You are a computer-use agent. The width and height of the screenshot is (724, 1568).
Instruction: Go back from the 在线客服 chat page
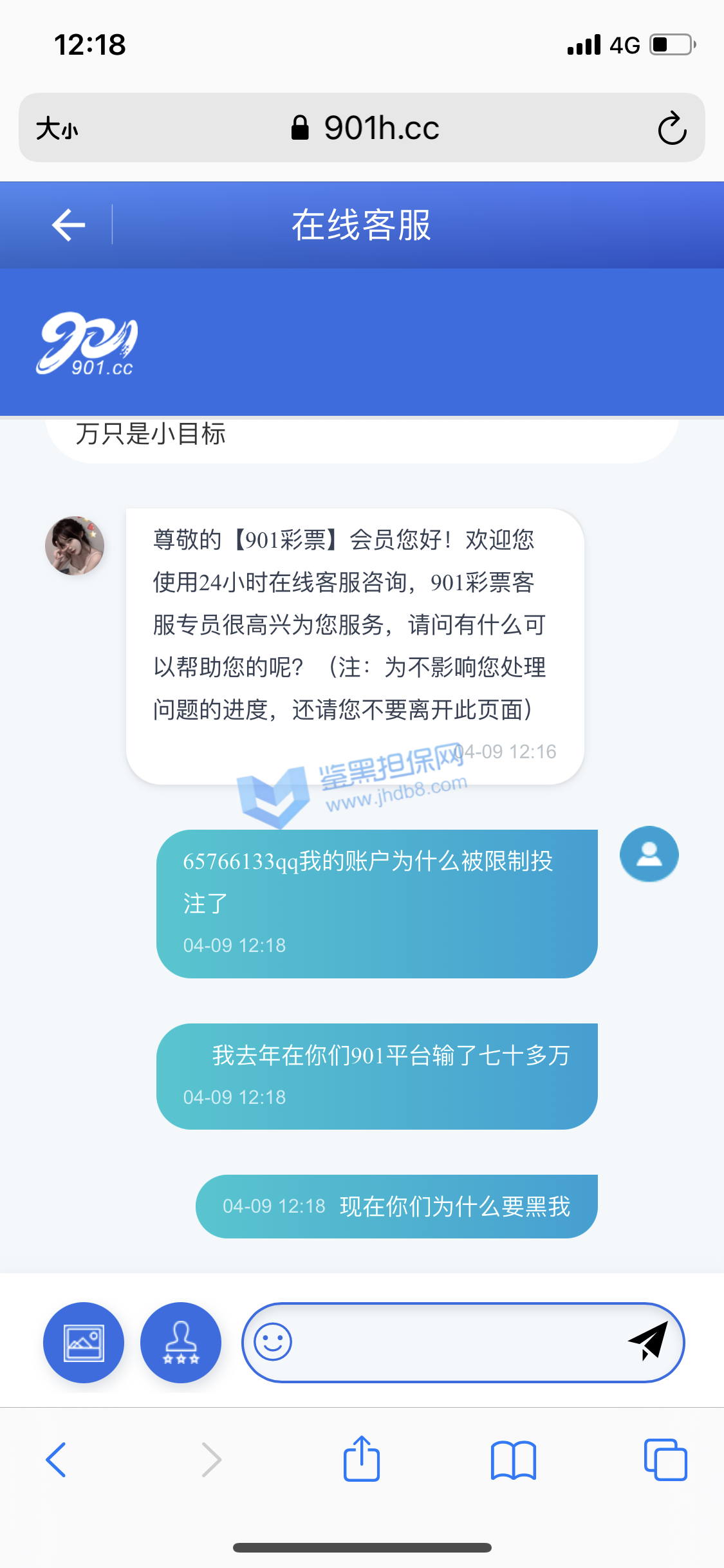pos(68,225)
